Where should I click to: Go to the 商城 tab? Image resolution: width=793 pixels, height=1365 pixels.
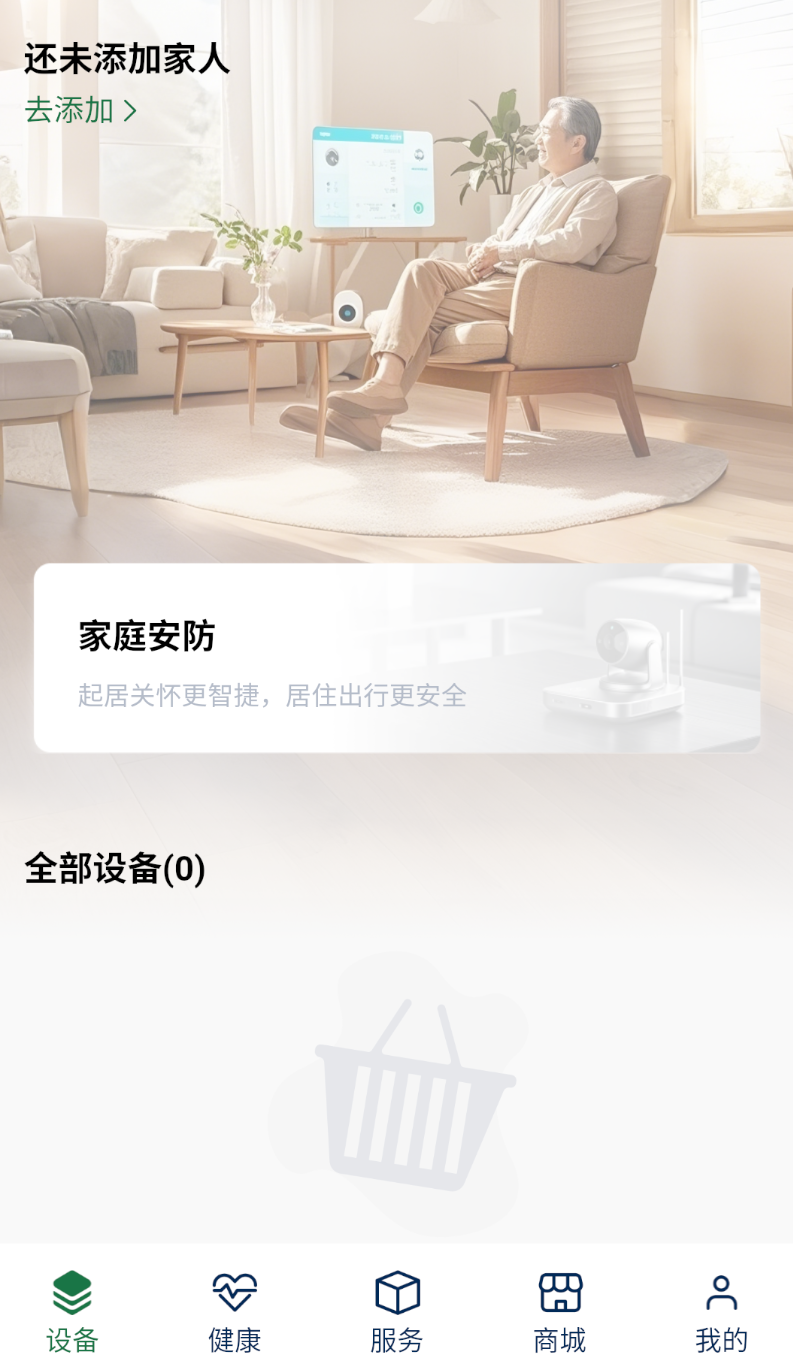pos(560,1312)
